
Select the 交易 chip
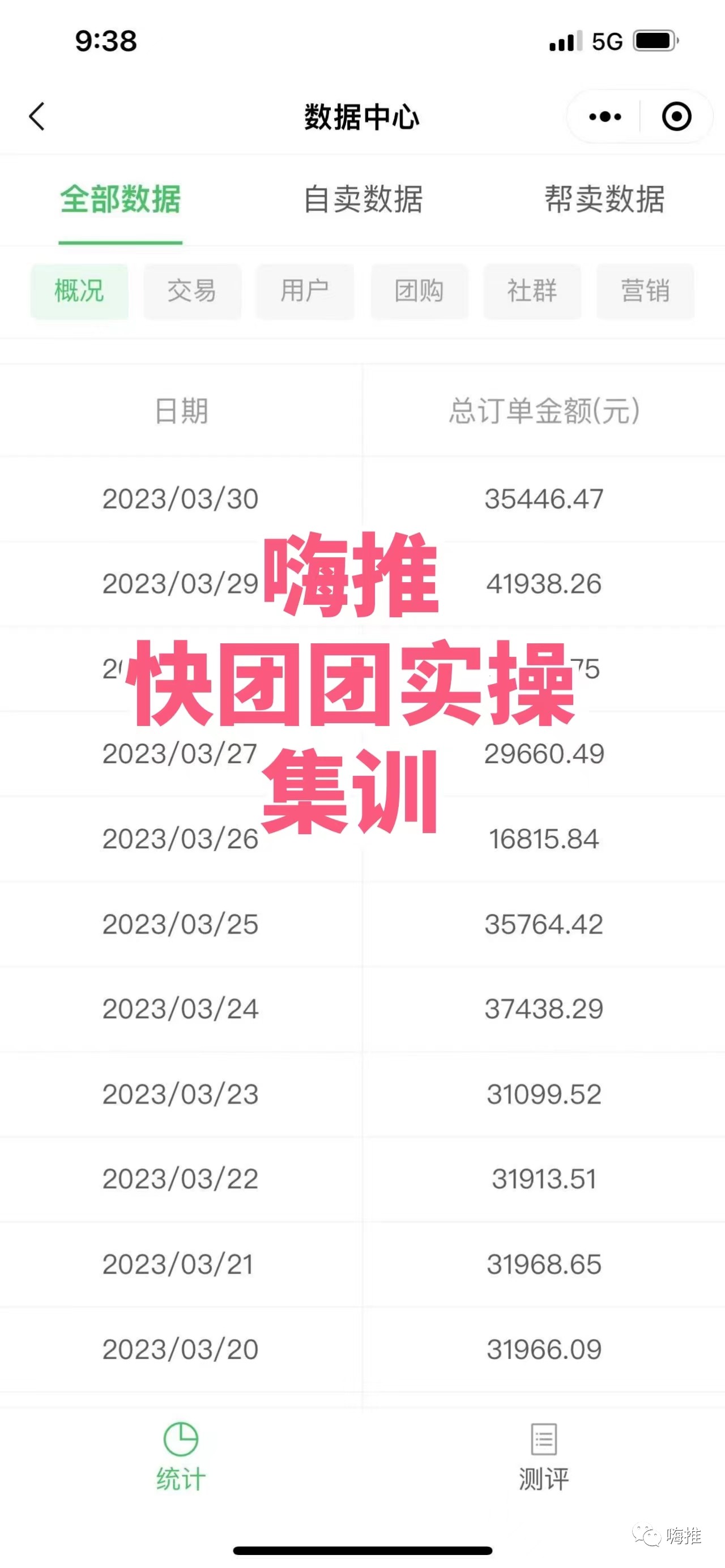click(x=193, y=291)
